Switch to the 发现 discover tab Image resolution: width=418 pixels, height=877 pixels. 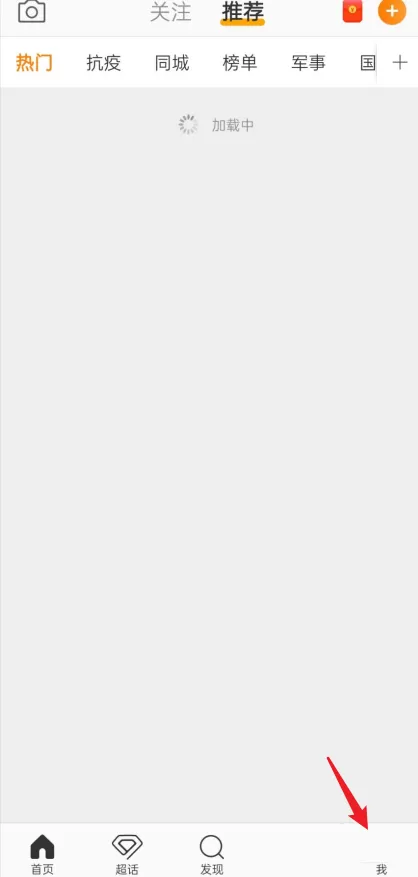click(x=212, y=854)
